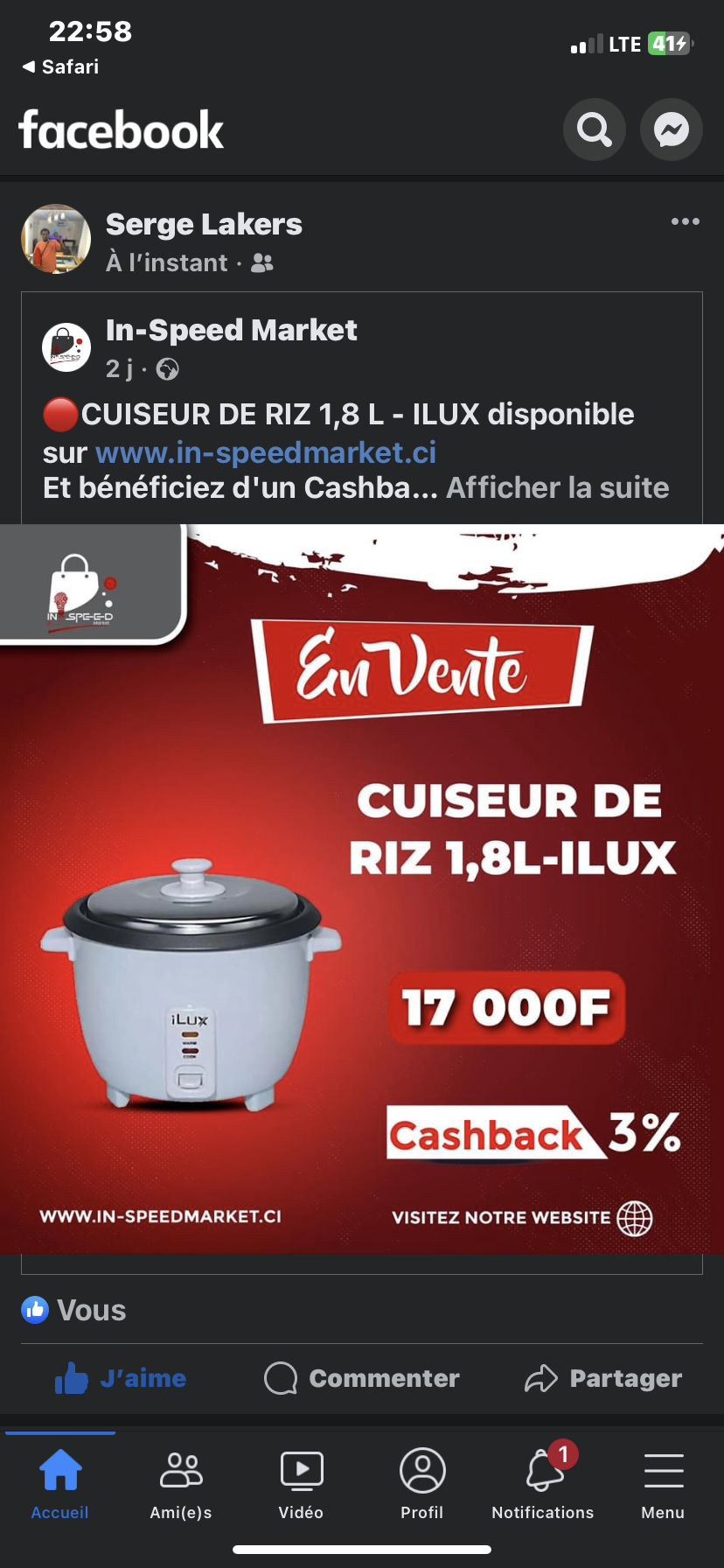Viewport: 724px width, 1568px height.
Task: Open Serge Lakers' profile name
Action: pyautogui.click(x=204, y=225)
